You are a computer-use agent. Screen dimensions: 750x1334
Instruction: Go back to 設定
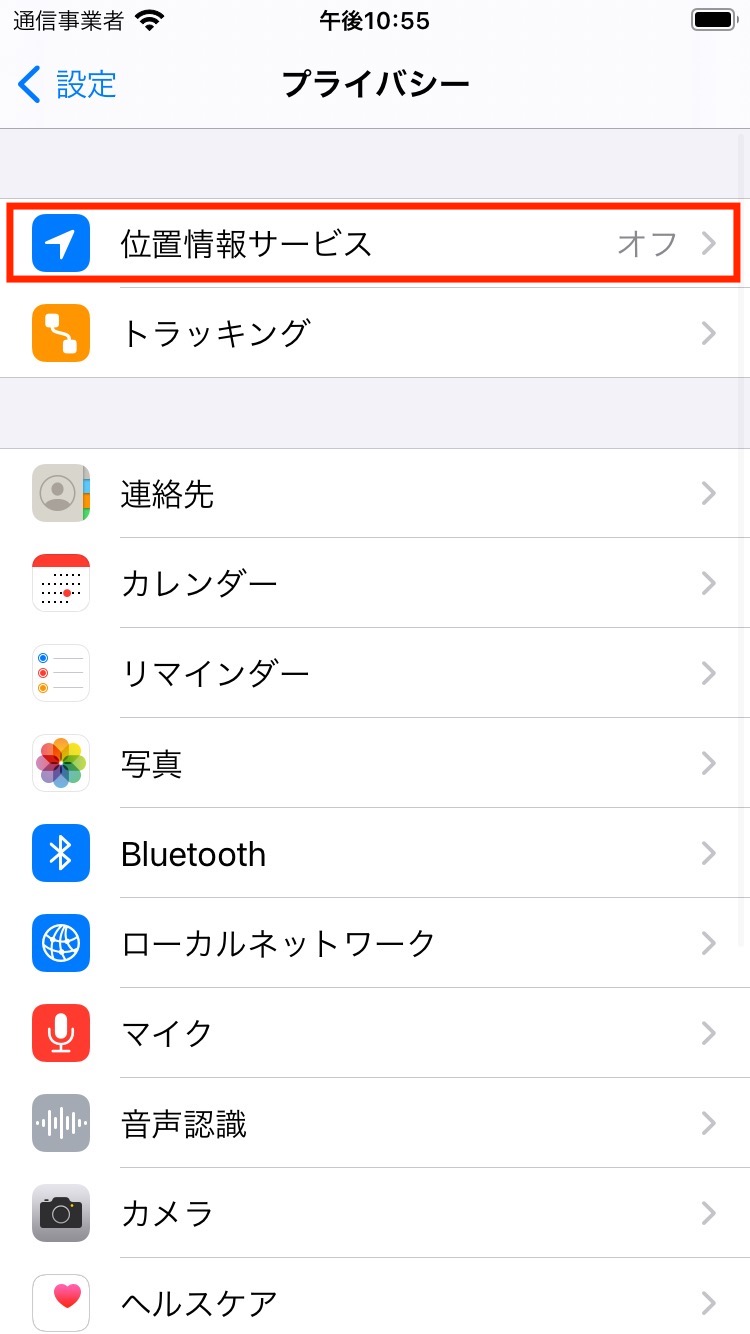(68, 85)
